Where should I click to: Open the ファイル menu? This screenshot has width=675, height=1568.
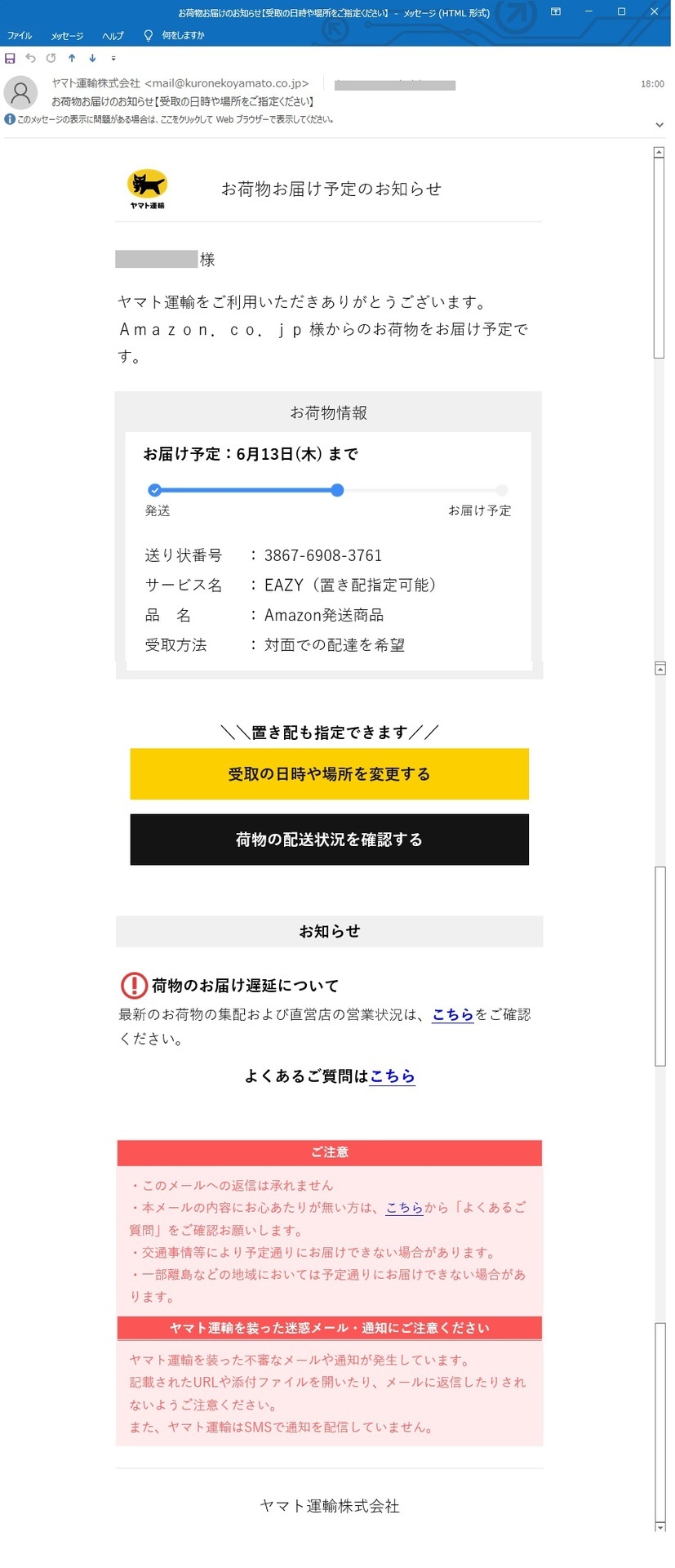pyautogui.click(x=20, y=36)
